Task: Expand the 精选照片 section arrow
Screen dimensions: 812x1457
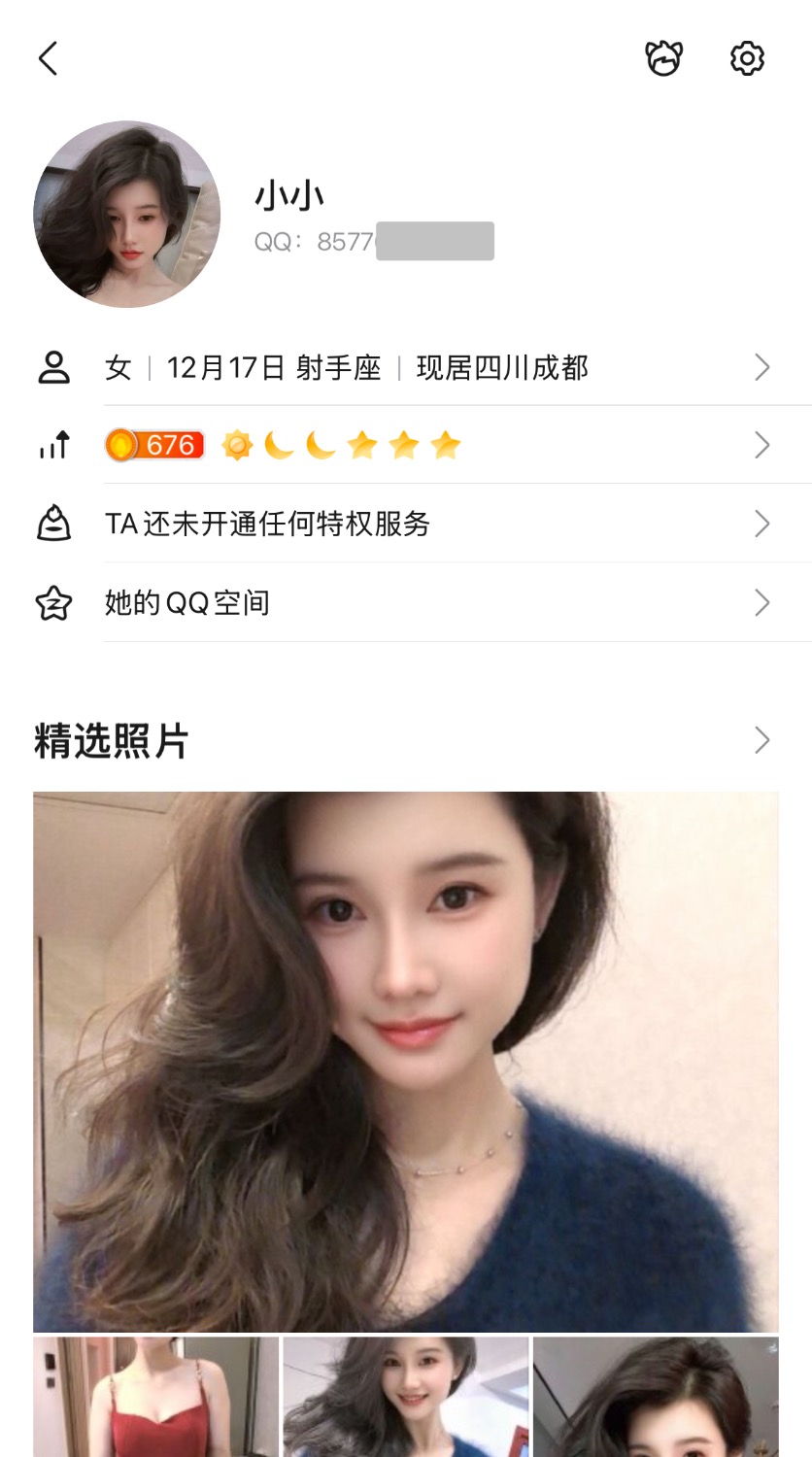Action: point(762,741)
